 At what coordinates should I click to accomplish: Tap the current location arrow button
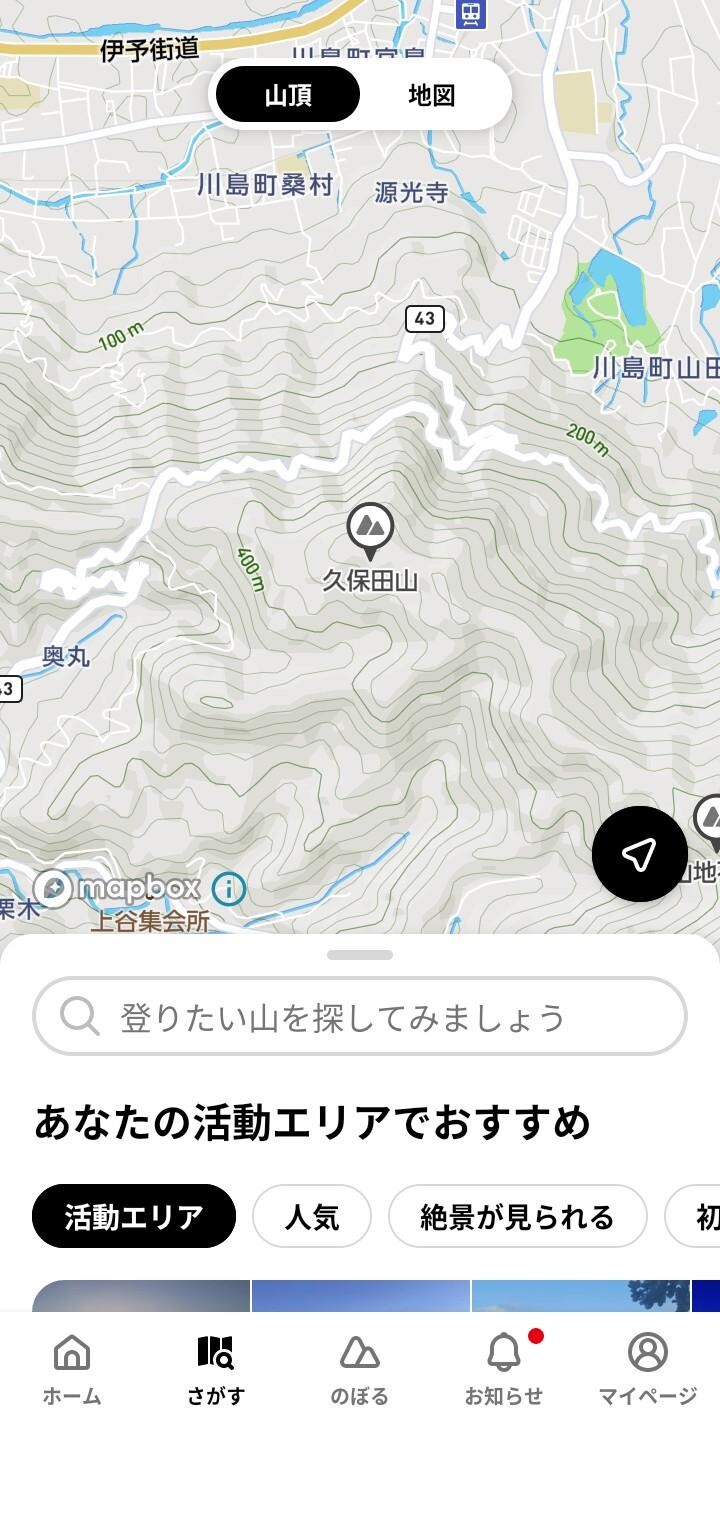639,855
